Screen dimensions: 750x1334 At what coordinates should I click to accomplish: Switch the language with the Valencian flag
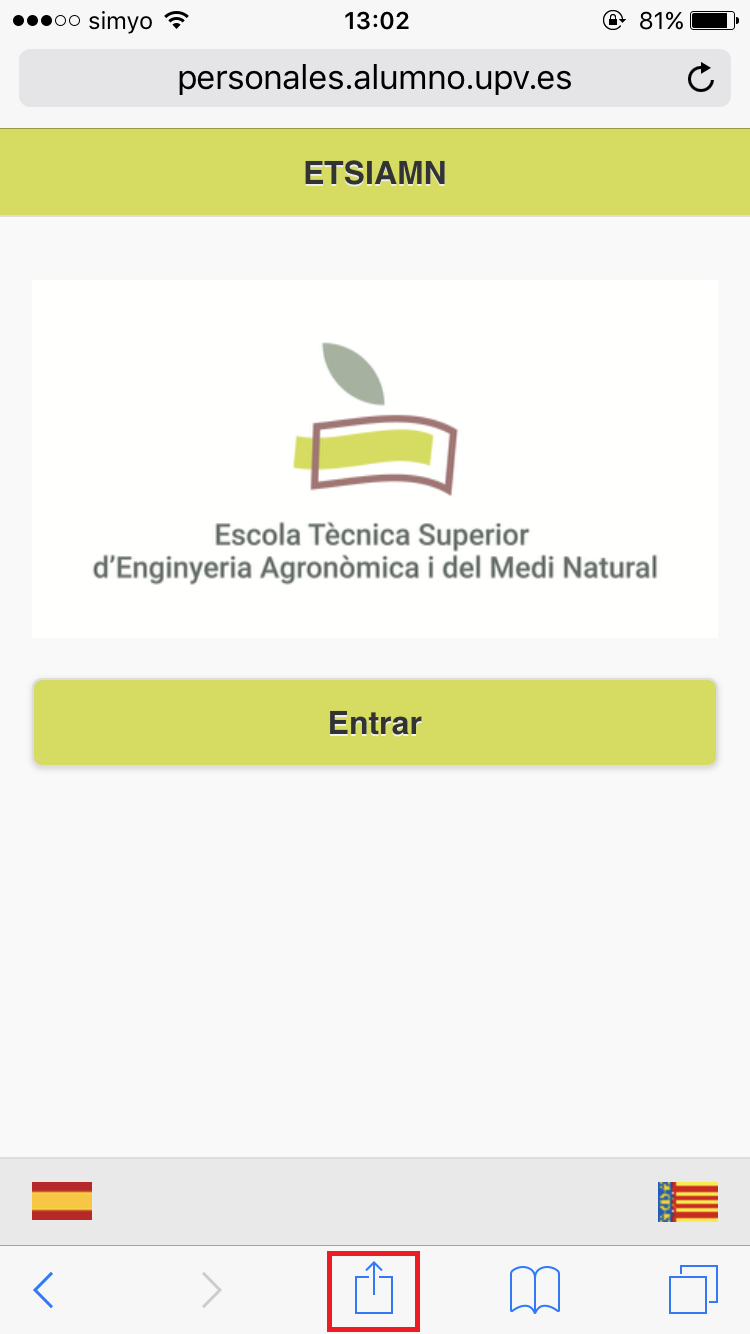(688, 1201)
